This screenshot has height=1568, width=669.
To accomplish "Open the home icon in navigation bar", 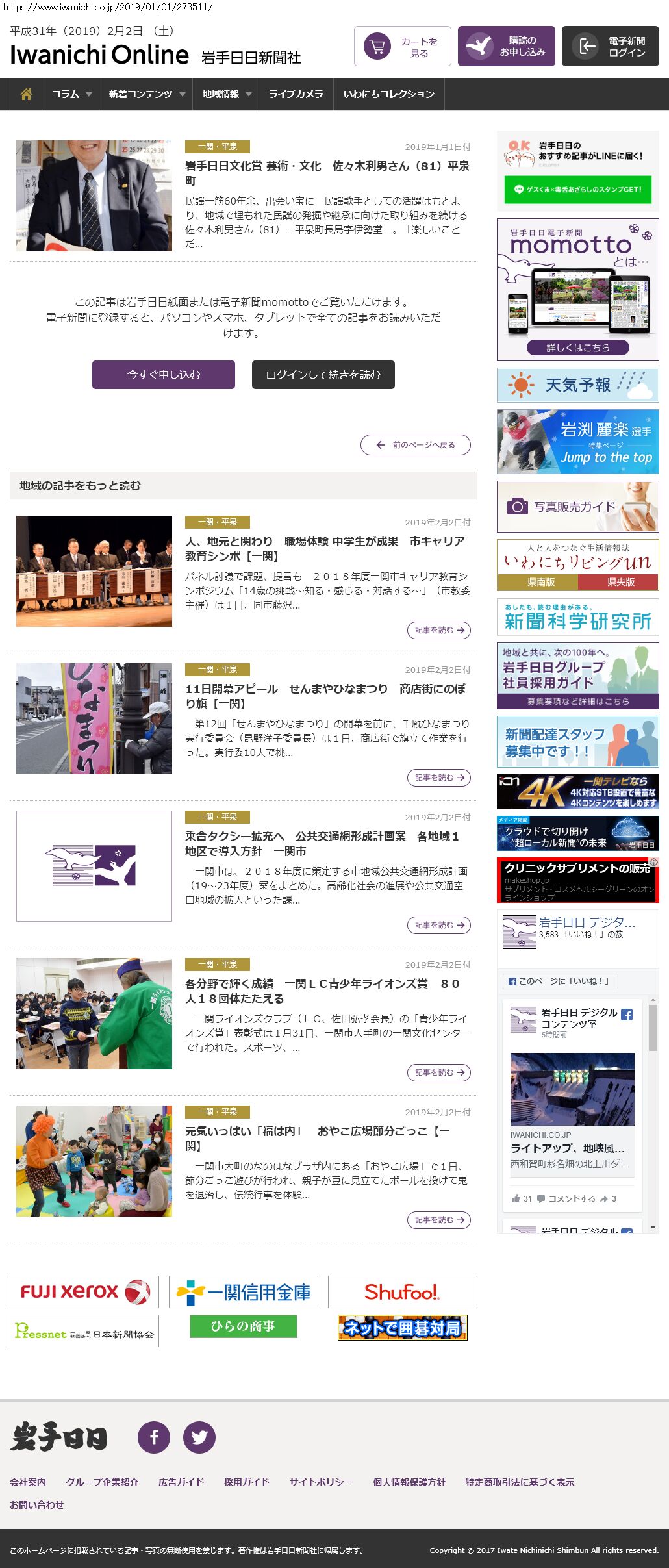I will click(x=26, y=94).
